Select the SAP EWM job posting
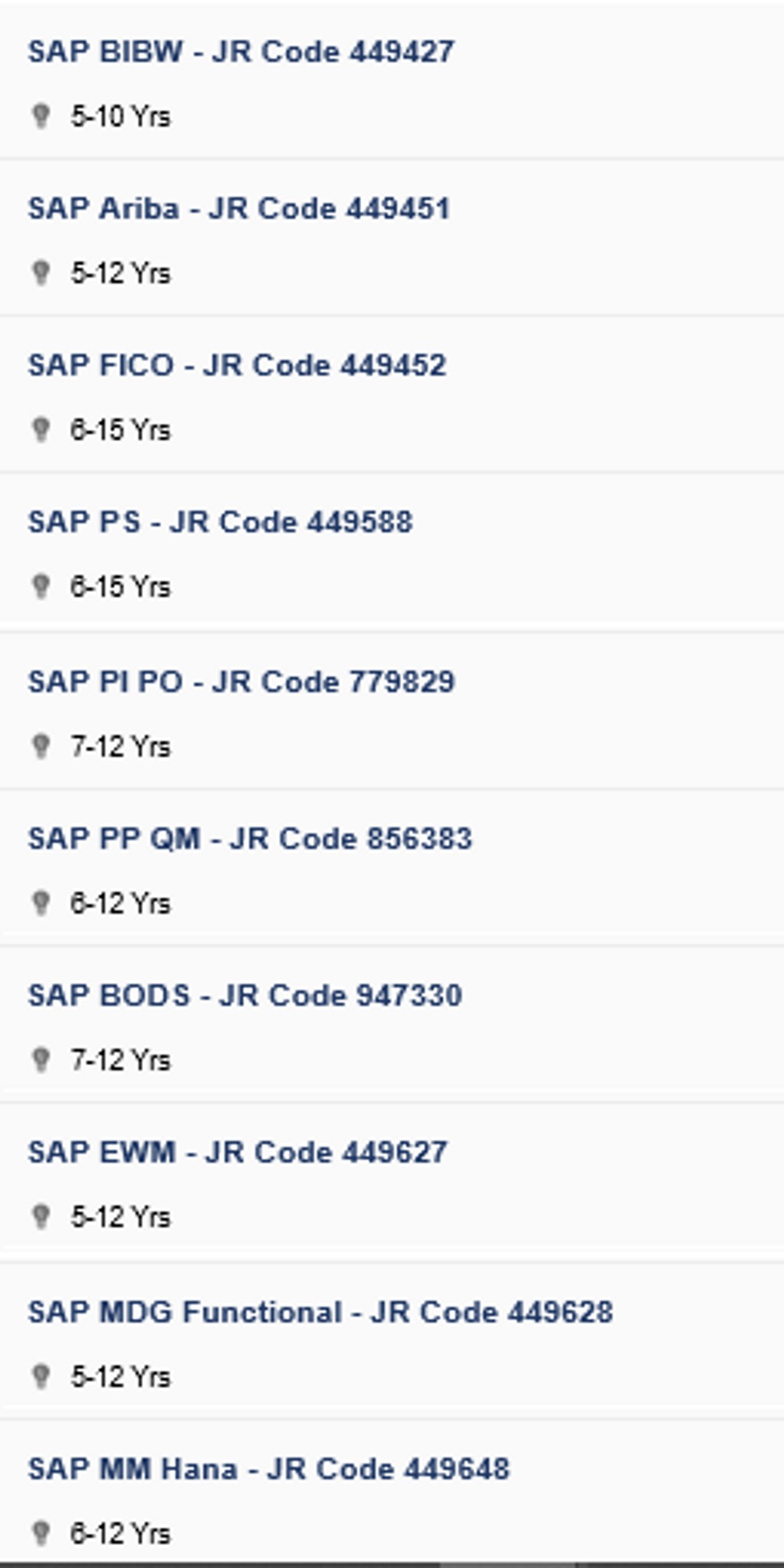This screenshot has width=784, height=1568. pyautogui.click(x=237, y=1152)
